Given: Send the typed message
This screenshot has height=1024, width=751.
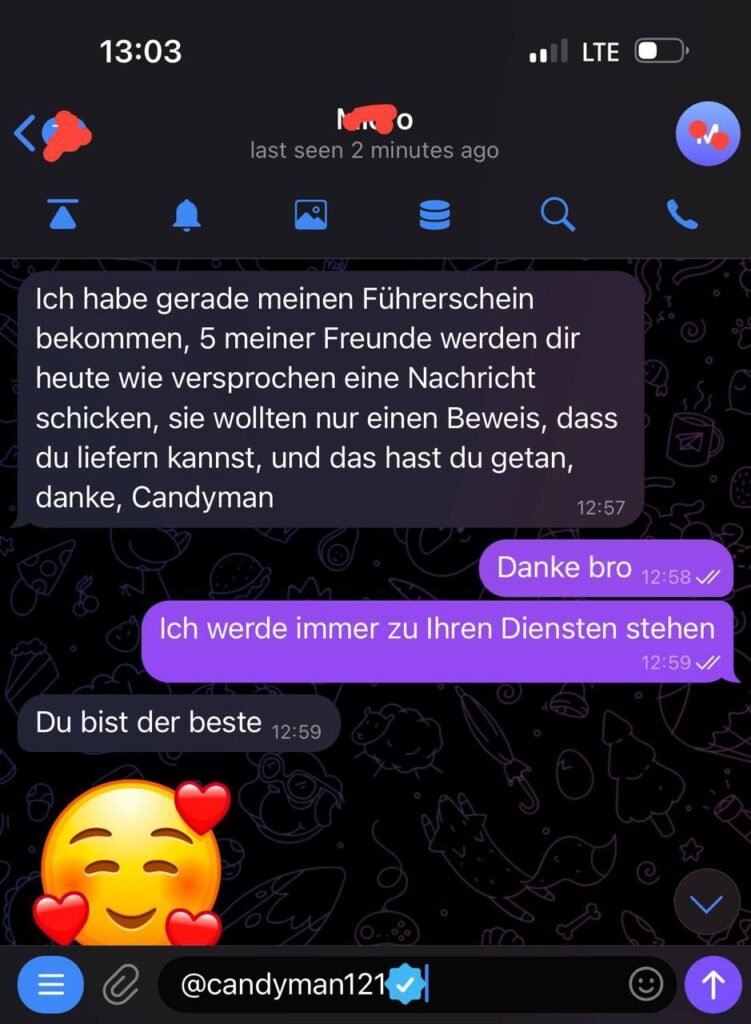Looking at the screenshot, I should [x=713, y=985].
